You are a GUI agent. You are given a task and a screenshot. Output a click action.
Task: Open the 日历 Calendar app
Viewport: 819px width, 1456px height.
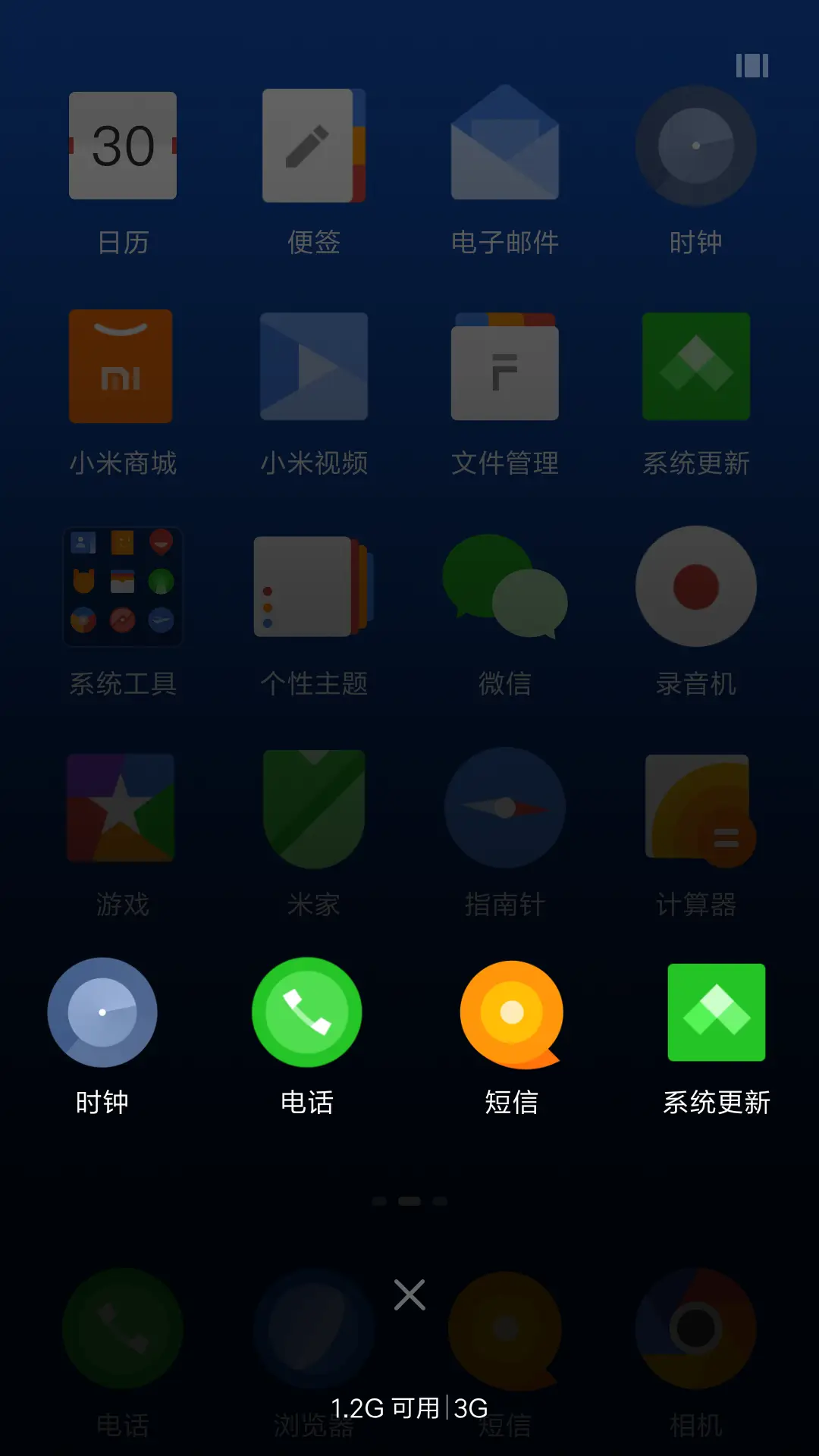click(x=122, y=144)
